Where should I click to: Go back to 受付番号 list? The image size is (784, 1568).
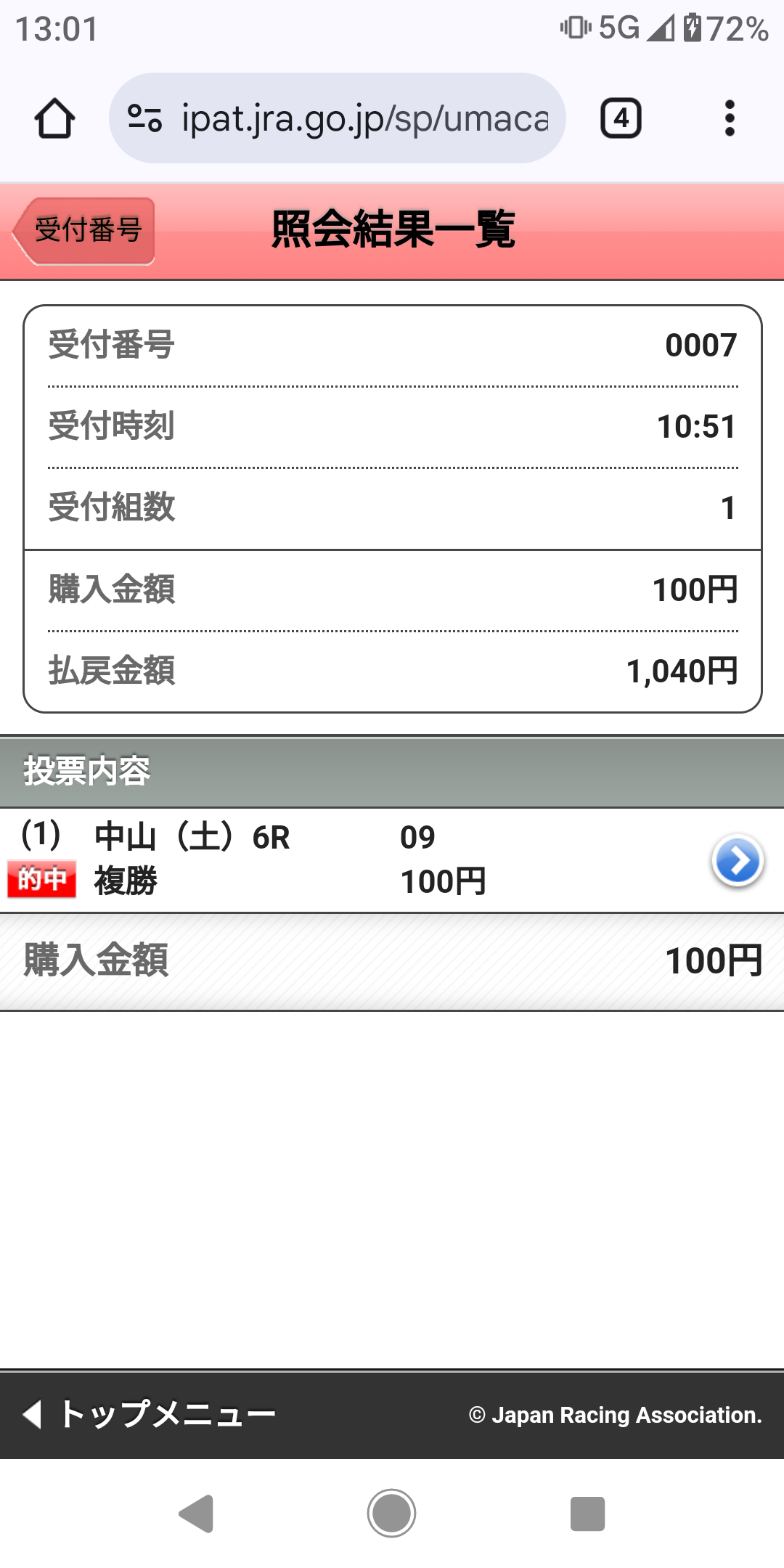(85, 231)
